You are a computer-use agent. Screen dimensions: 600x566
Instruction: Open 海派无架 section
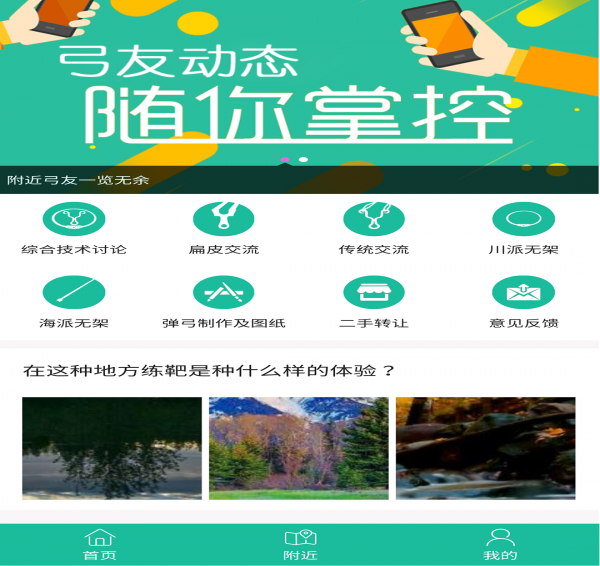[x=74, y=302]
